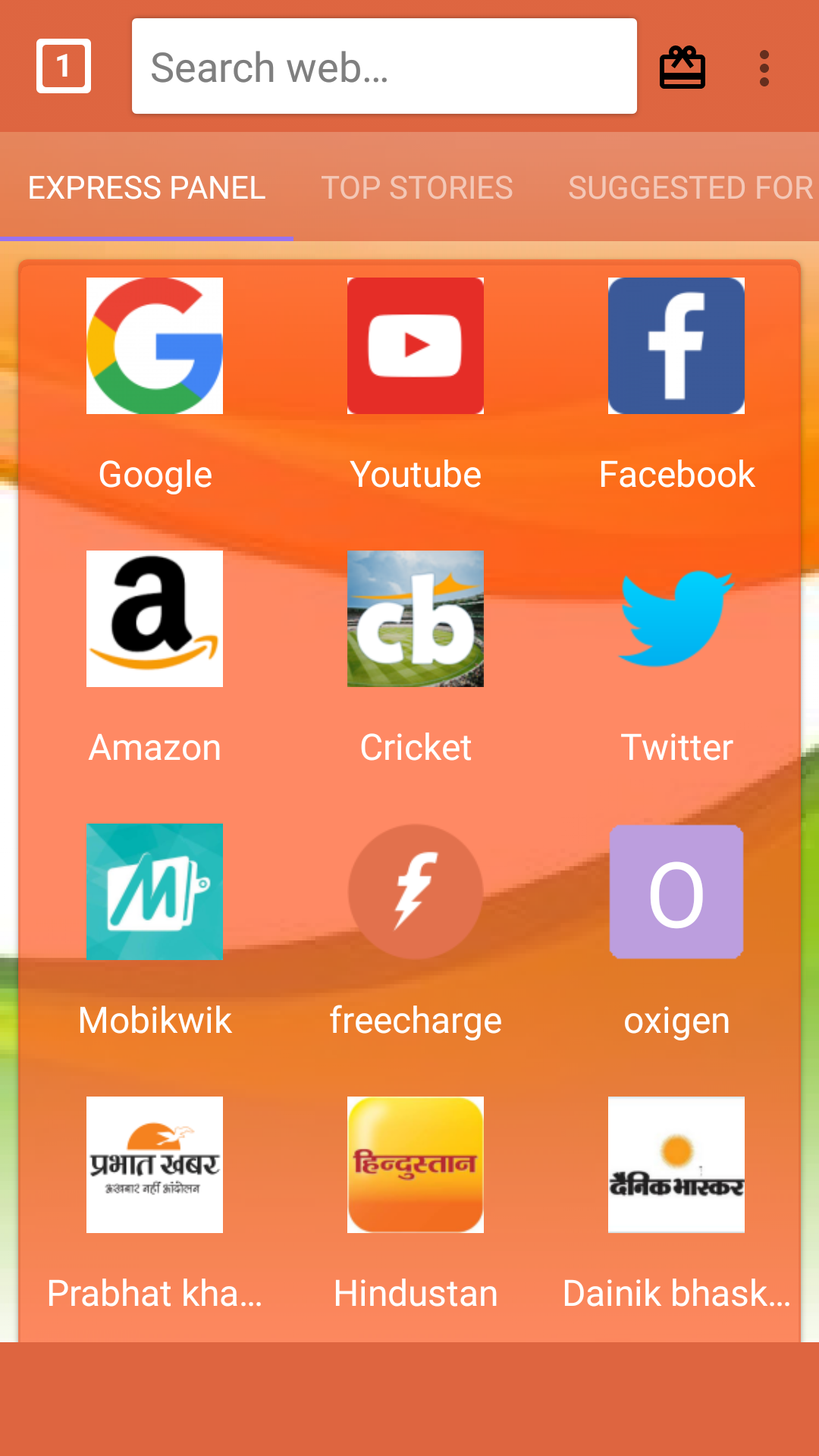Viewport: 819px width, 1456px height.
Task: Tap the search web input field
Action: 384,66
